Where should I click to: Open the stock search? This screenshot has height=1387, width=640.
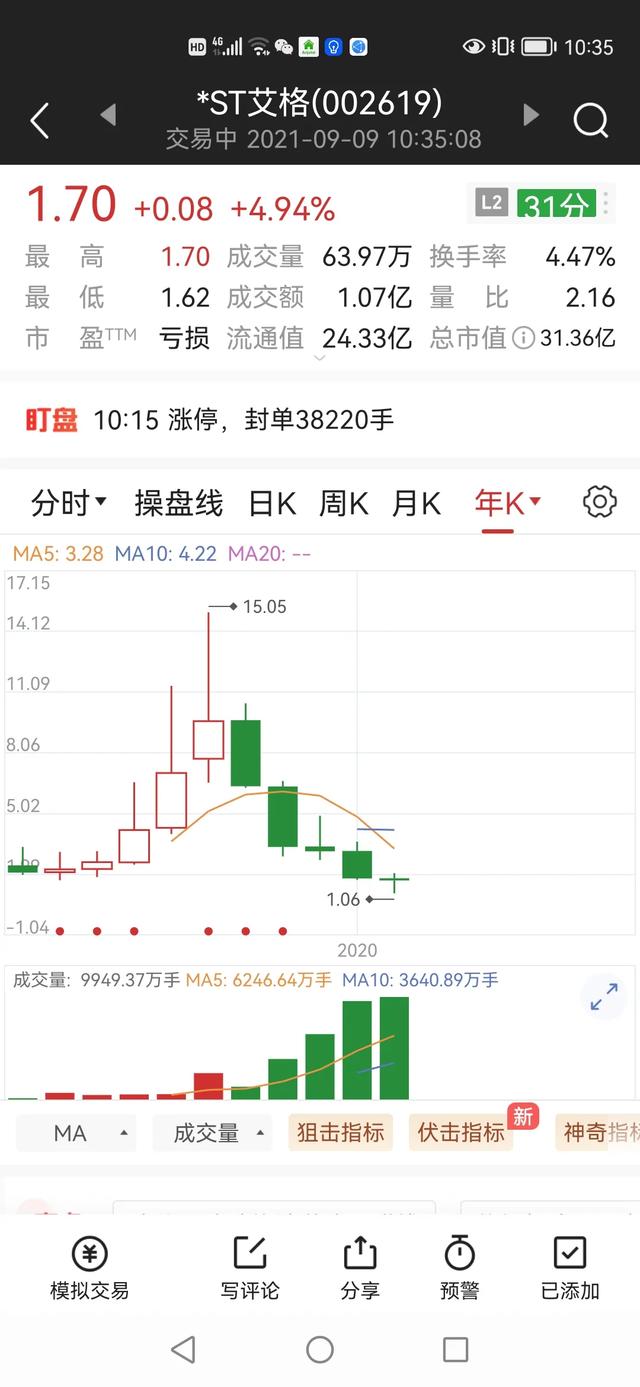pyautogui.click(x=590, y=121)
